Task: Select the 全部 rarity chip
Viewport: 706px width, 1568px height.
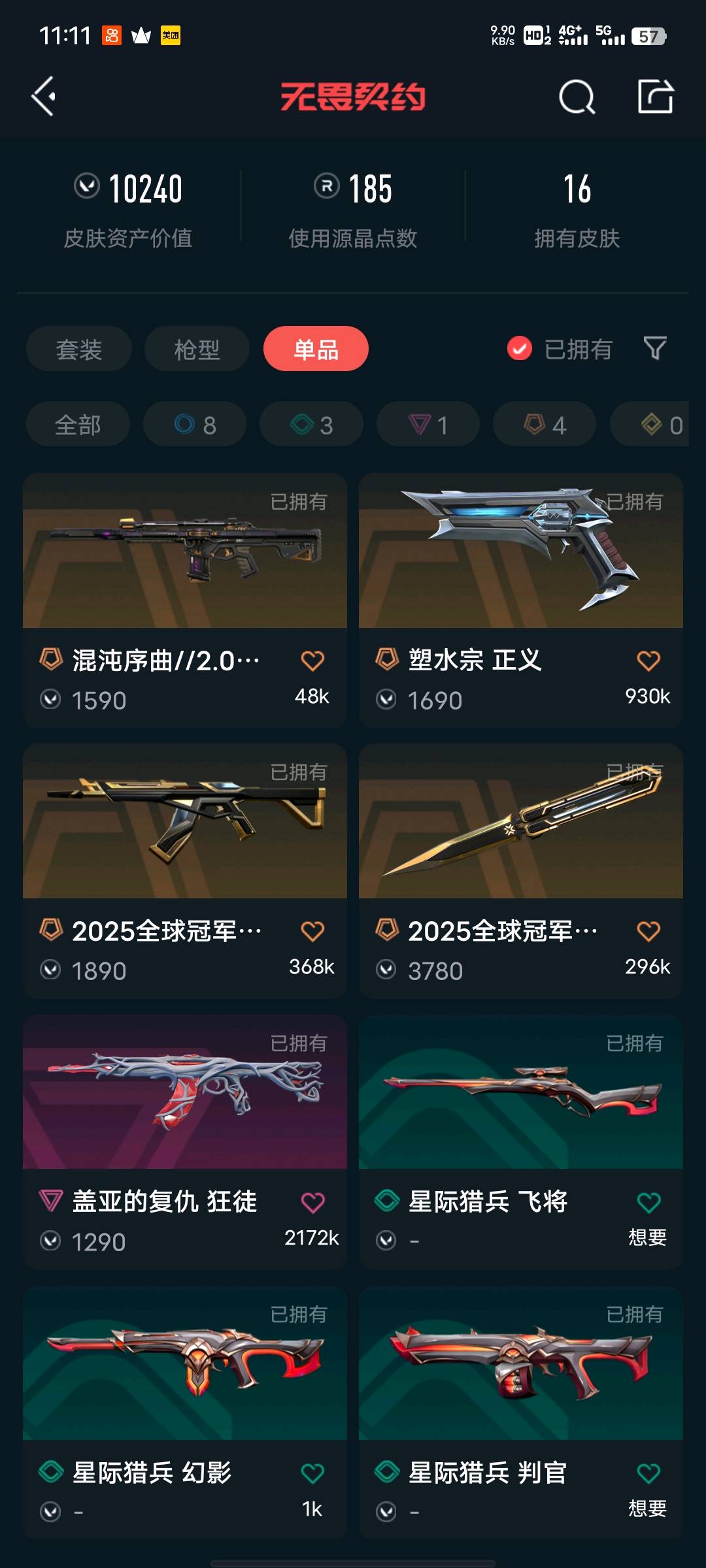Action: [78, 425]
